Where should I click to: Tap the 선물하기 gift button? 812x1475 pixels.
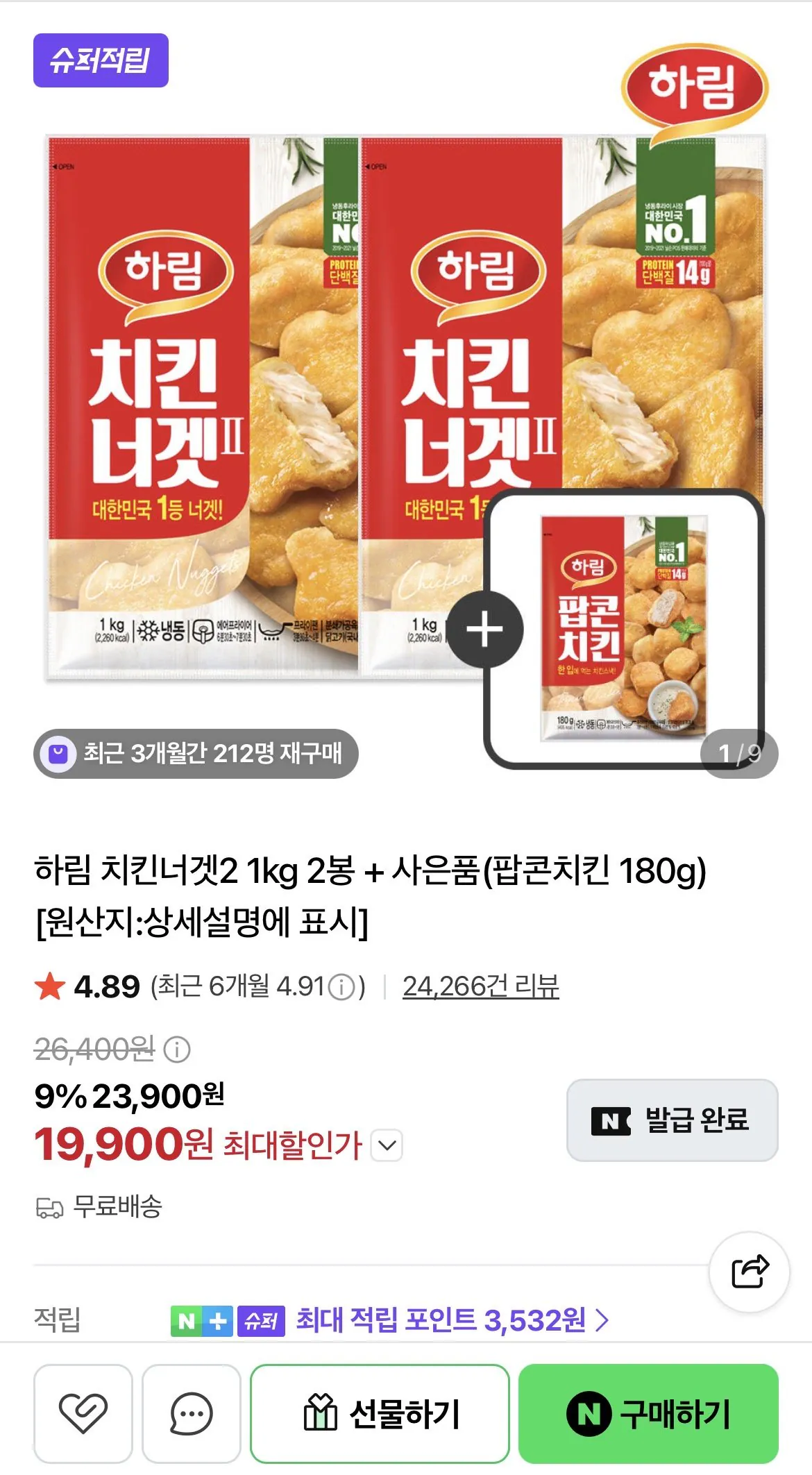380,1413
